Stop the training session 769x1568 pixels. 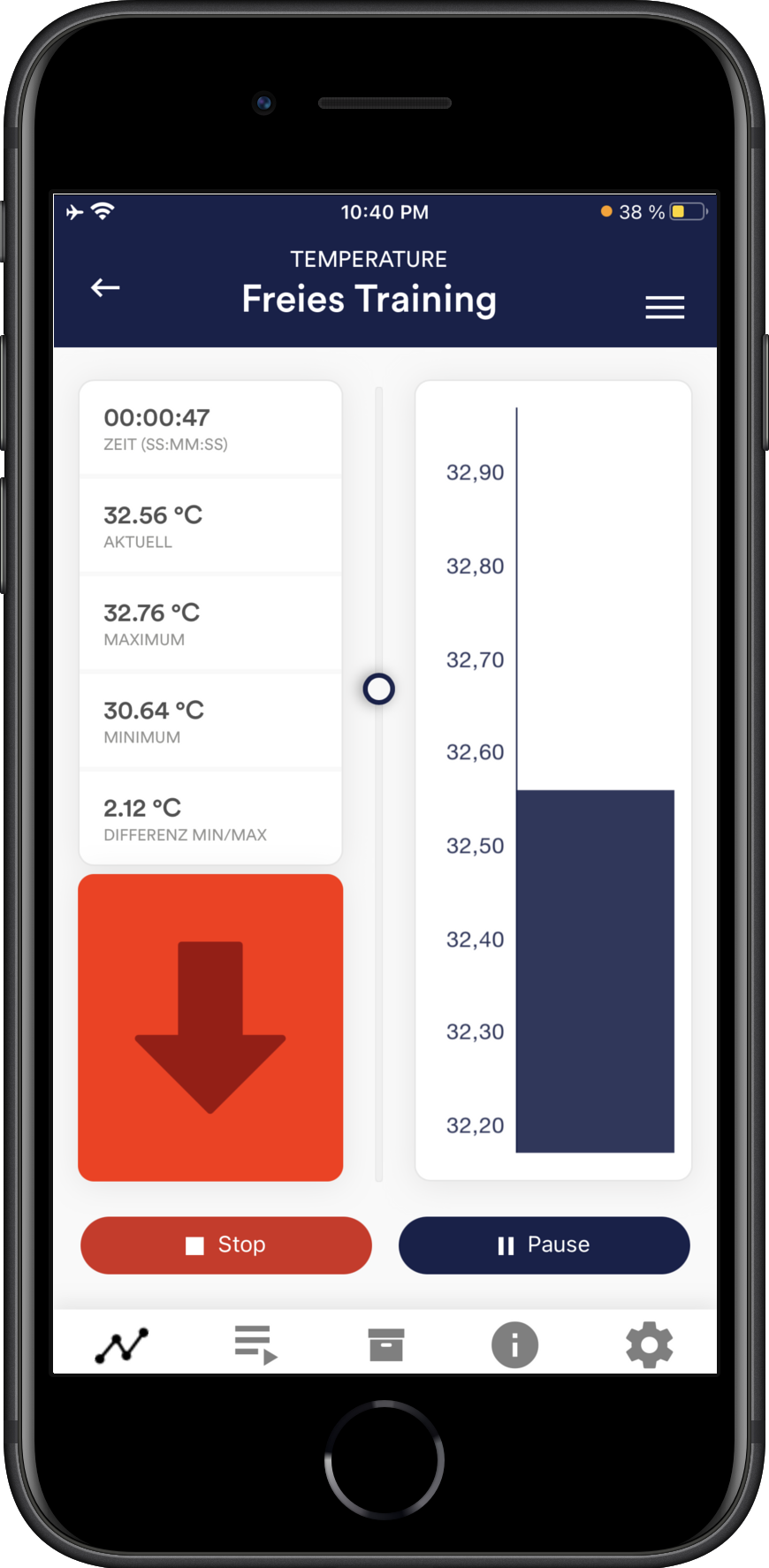[226, 1245]
